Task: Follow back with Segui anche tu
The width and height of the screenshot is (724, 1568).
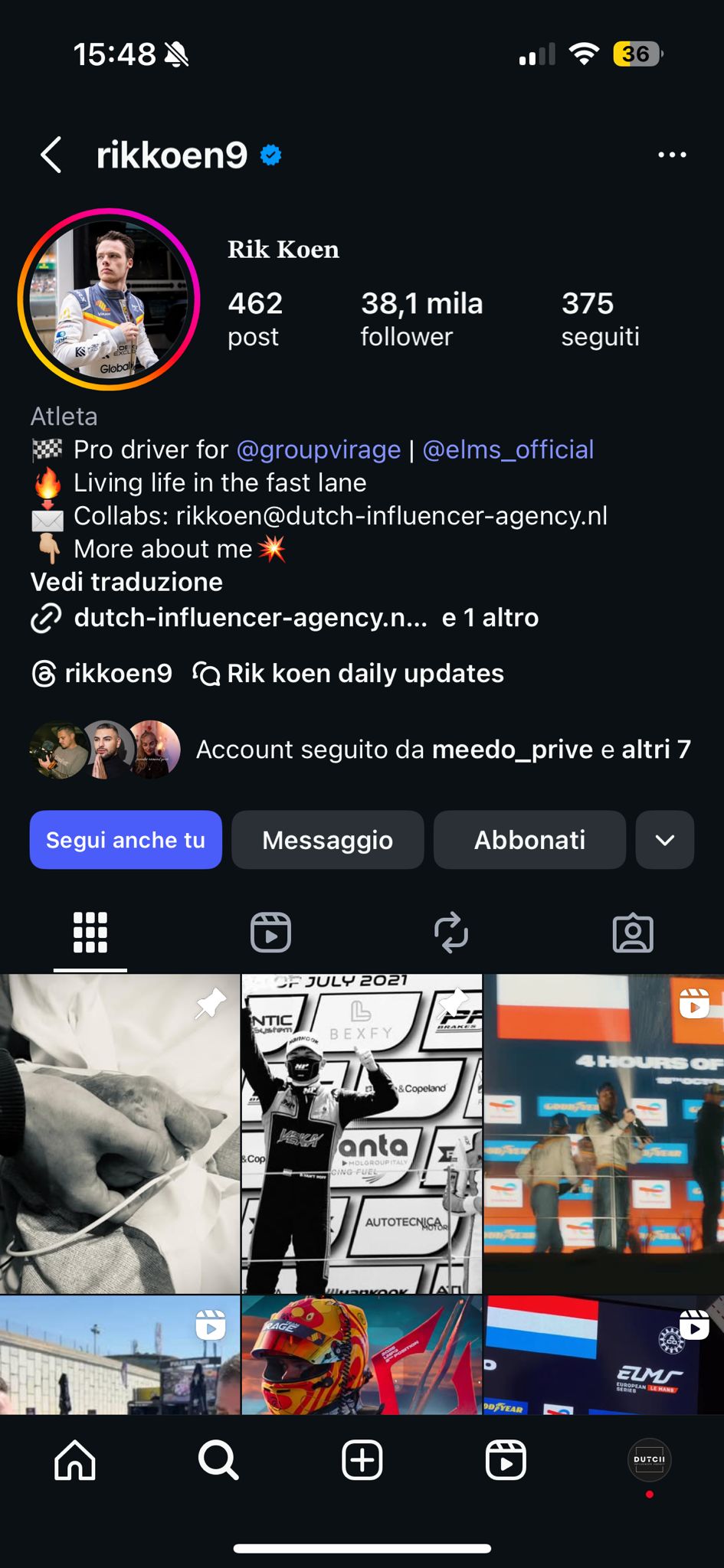Action: [126, 840]
